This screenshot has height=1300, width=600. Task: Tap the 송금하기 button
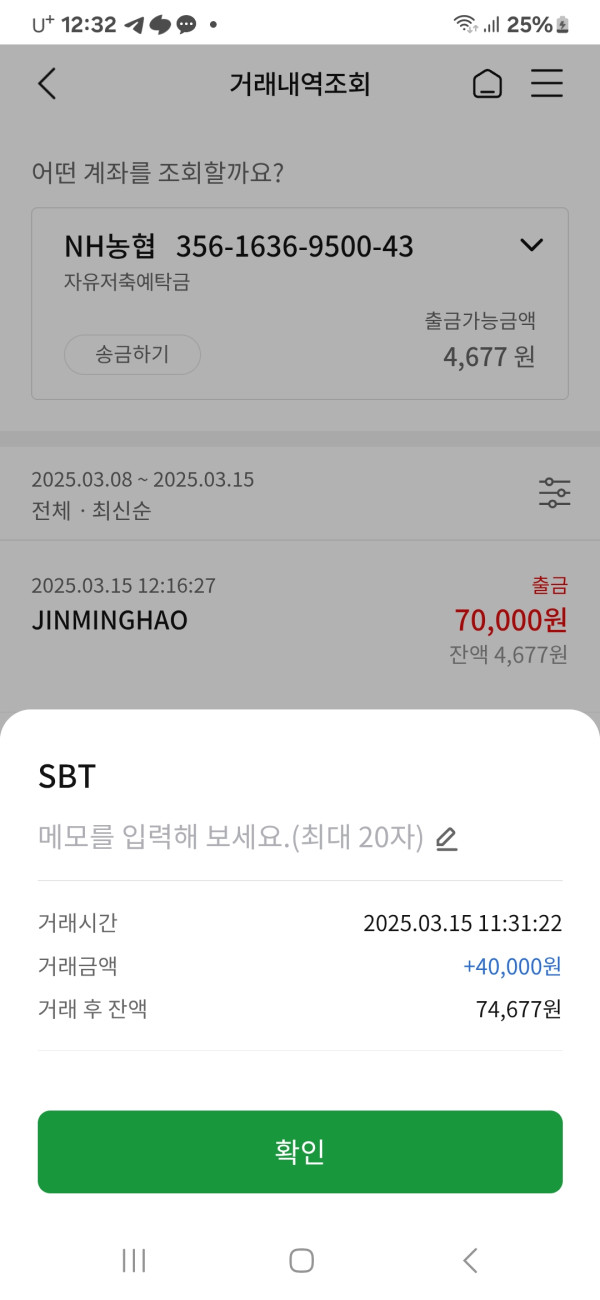click(133, 354)
